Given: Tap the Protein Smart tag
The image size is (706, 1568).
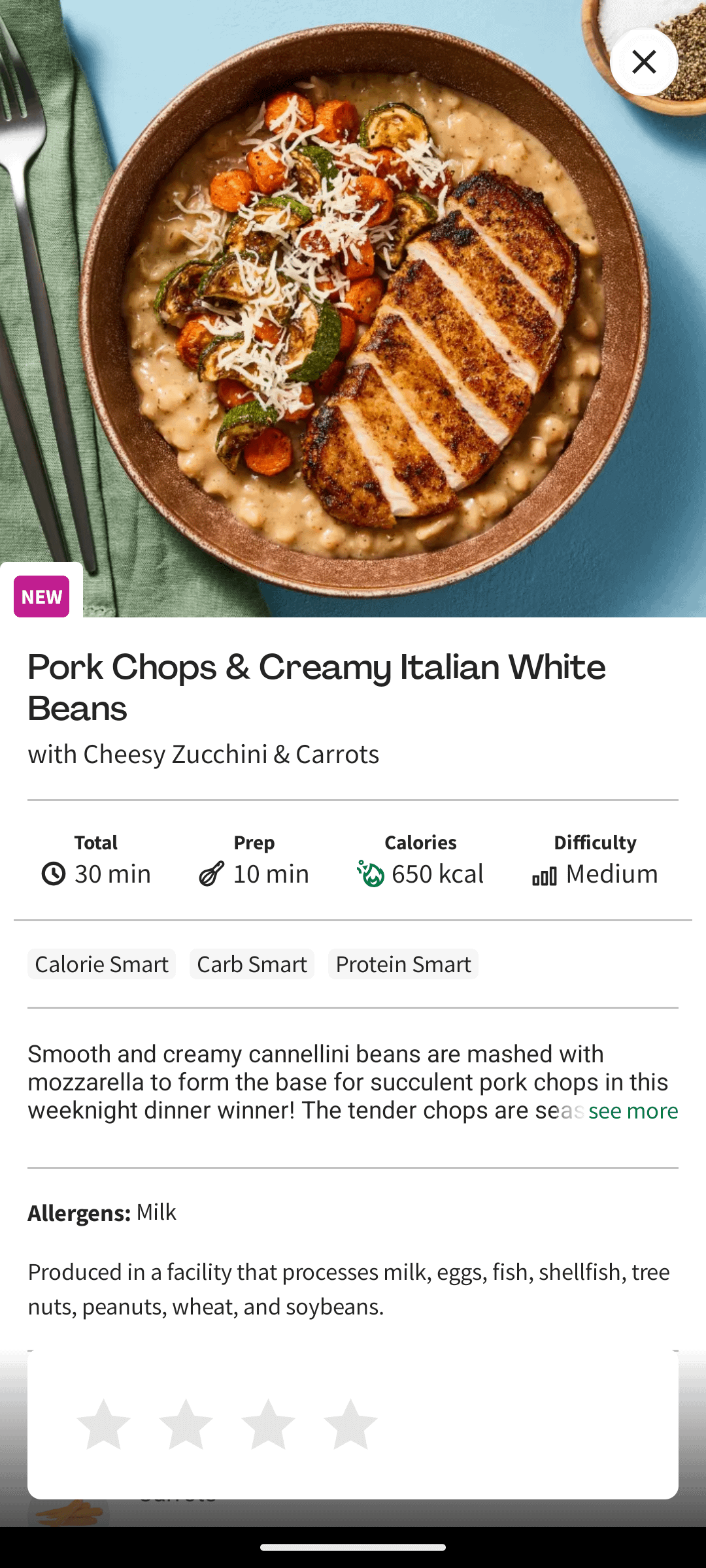Looking at the screenshot, I should click(x=403, y=964).
